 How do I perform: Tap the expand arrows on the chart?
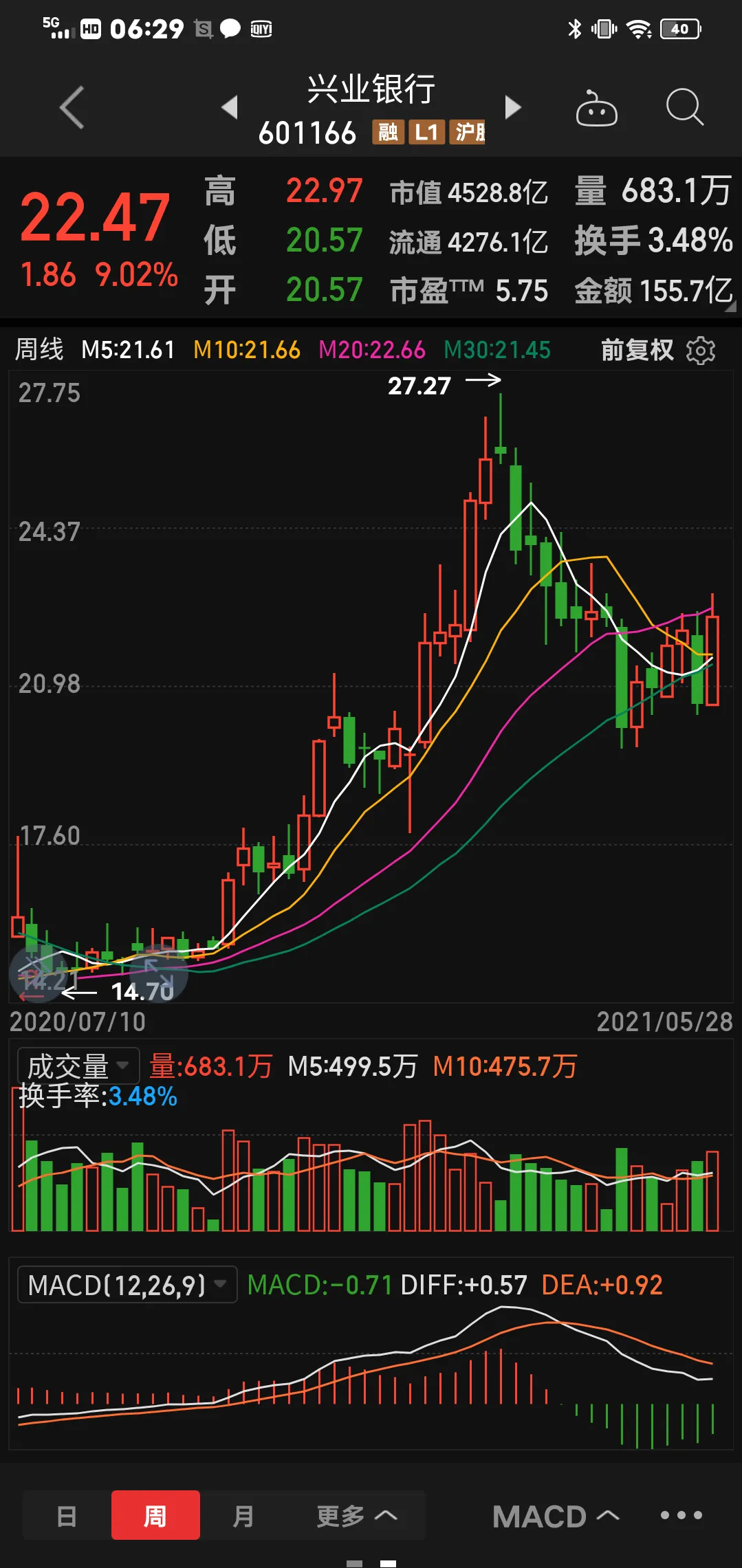(x=160, y=973)
